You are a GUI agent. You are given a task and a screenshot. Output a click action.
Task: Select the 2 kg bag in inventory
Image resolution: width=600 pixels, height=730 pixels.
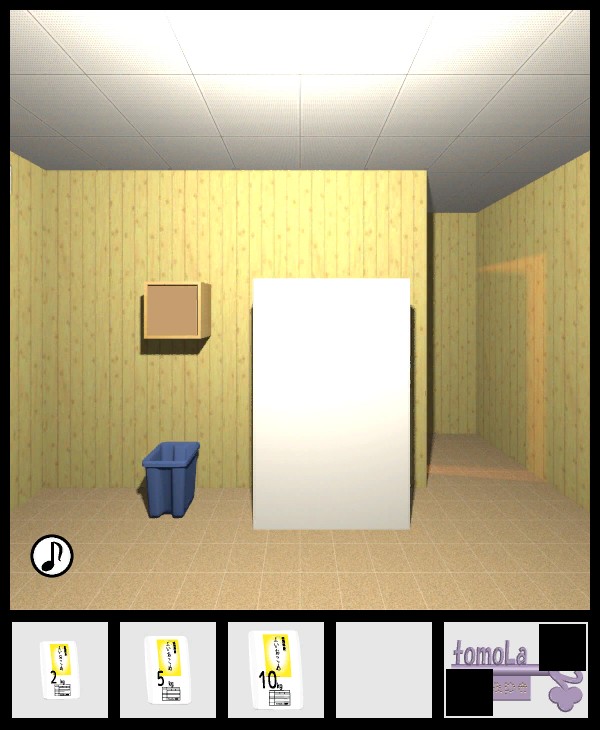pyautogui.click(x=59, y=669)
